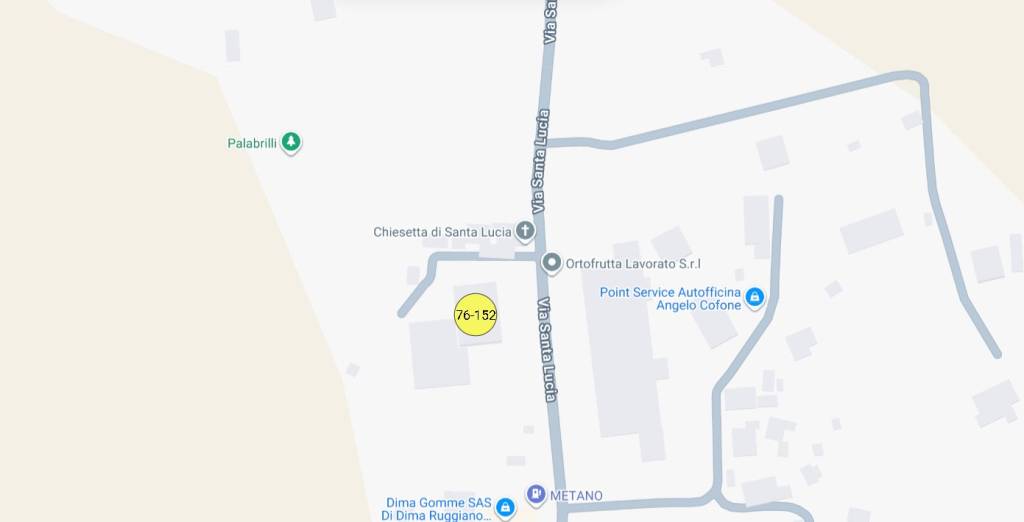
Task: Tap the Ortofrutta Lavorato S.r.l location pin
Action: pyautogui.click(x=551, y=263)
